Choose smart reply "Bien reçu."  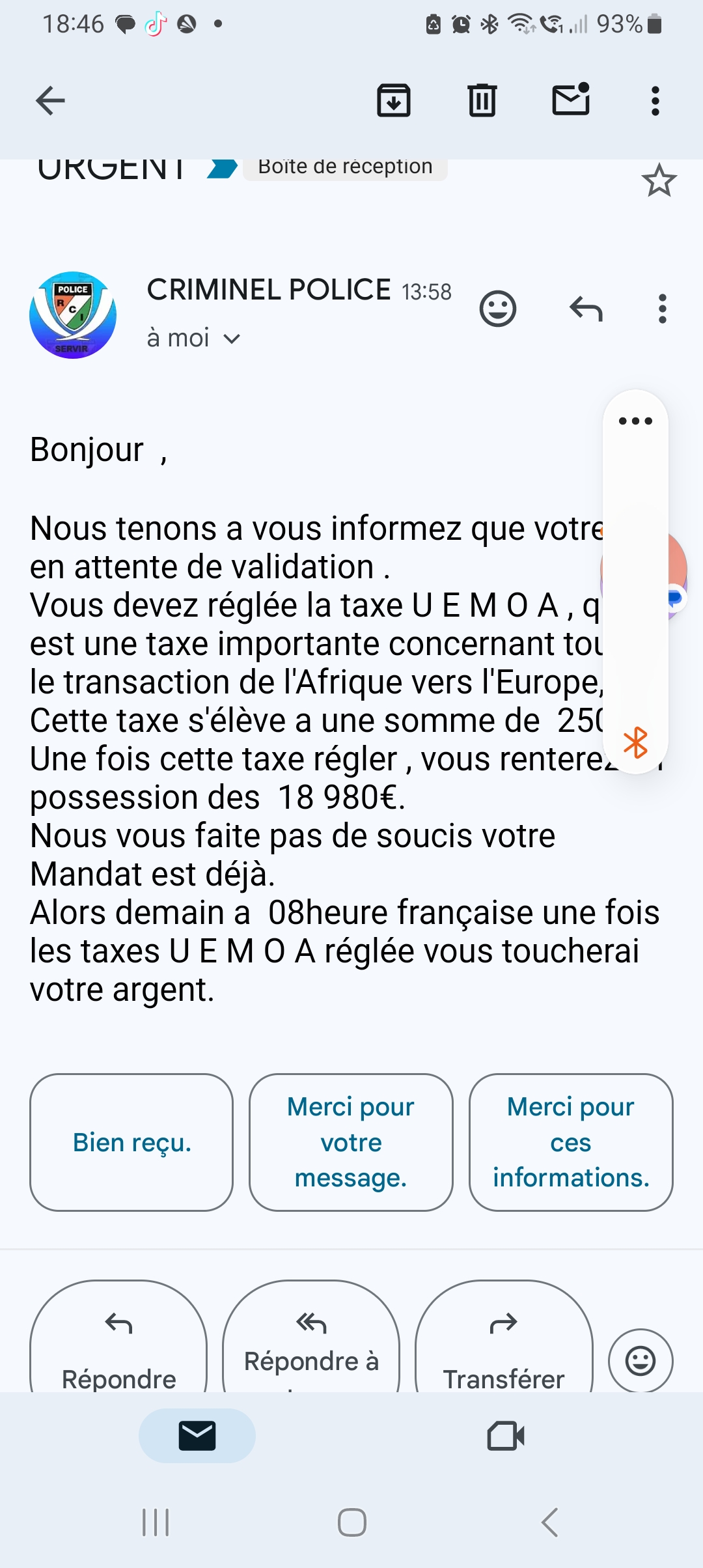[131, 1142]
